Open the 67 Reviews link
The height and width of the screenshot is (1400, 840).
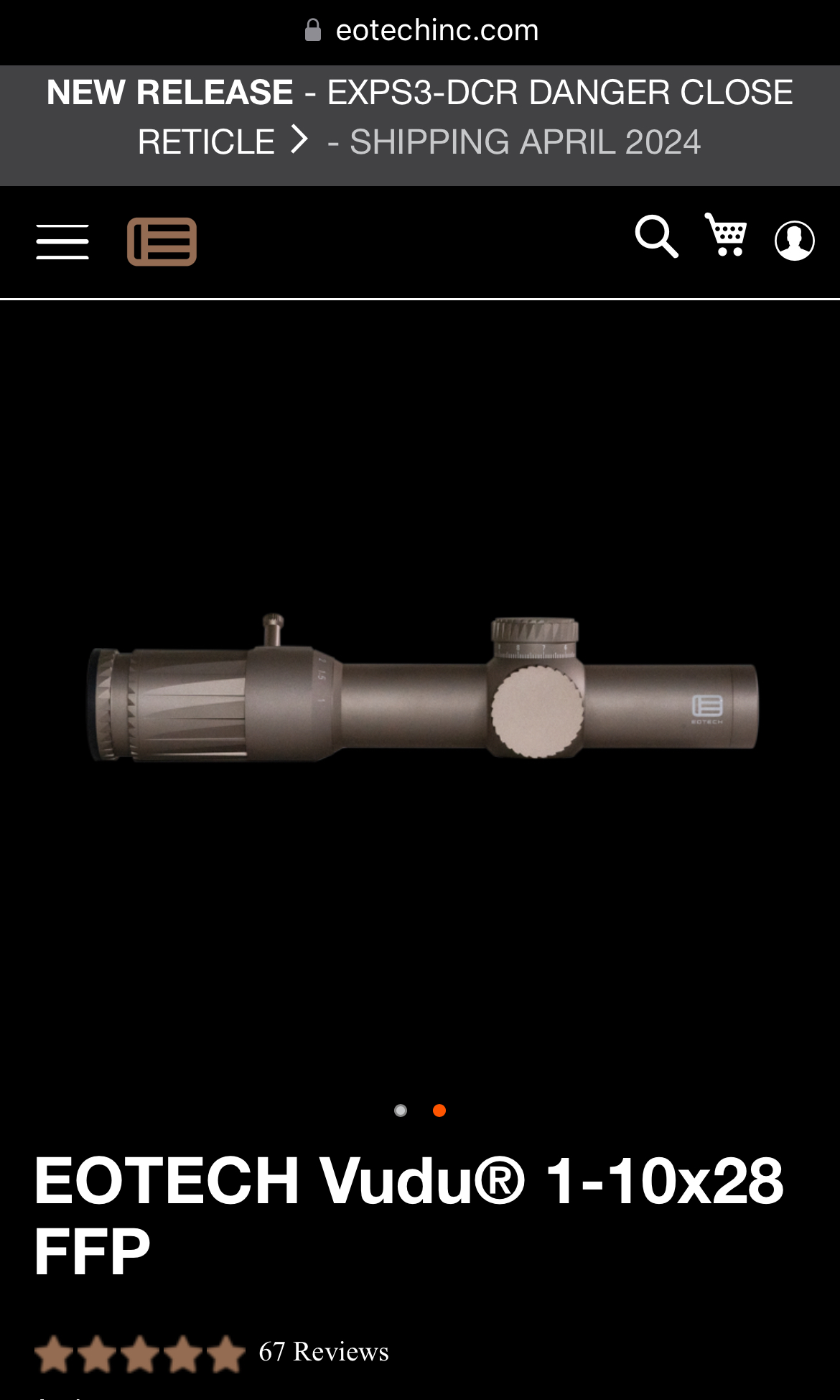[324, 1352]
